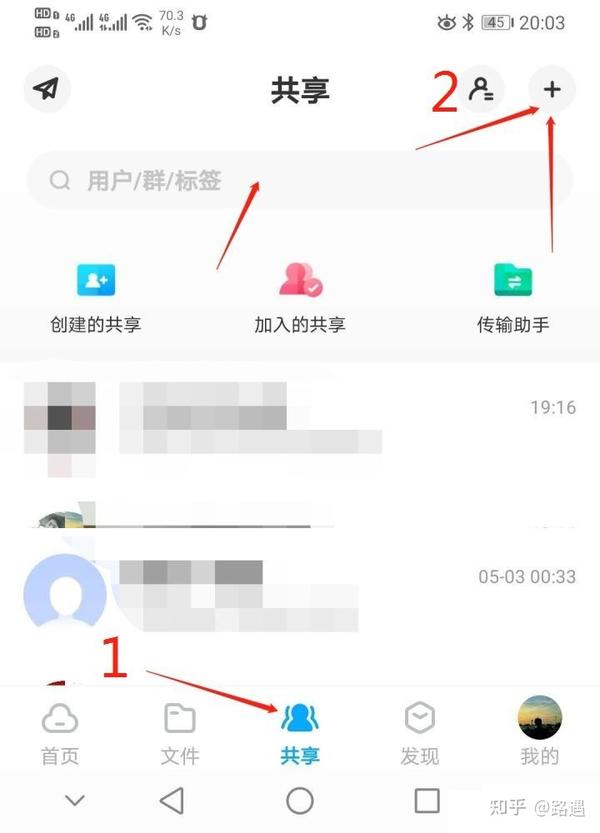600x833 pixels.
Task: Switch to the 文件 tab
Action: (x=180, y=733)
